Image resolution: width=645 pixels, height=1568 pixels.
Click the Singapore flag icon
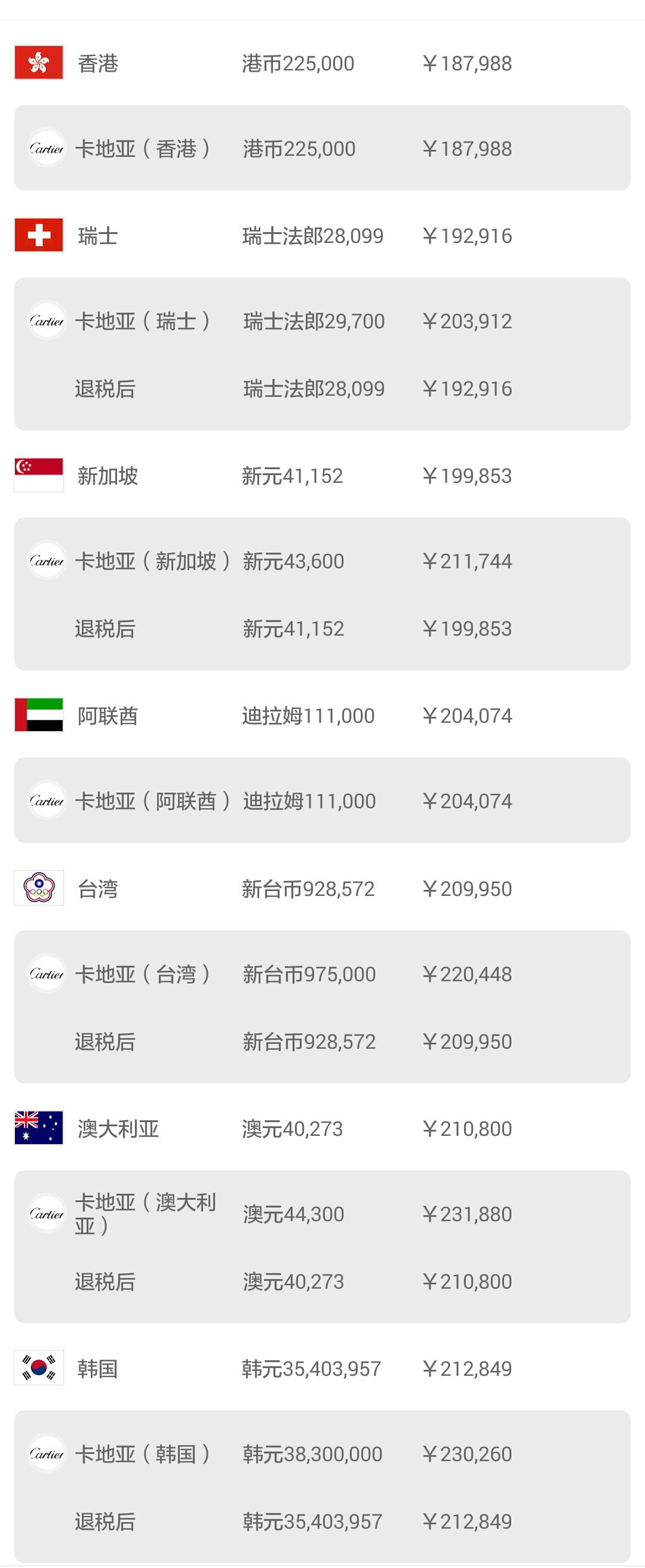(x=38, y=476)
